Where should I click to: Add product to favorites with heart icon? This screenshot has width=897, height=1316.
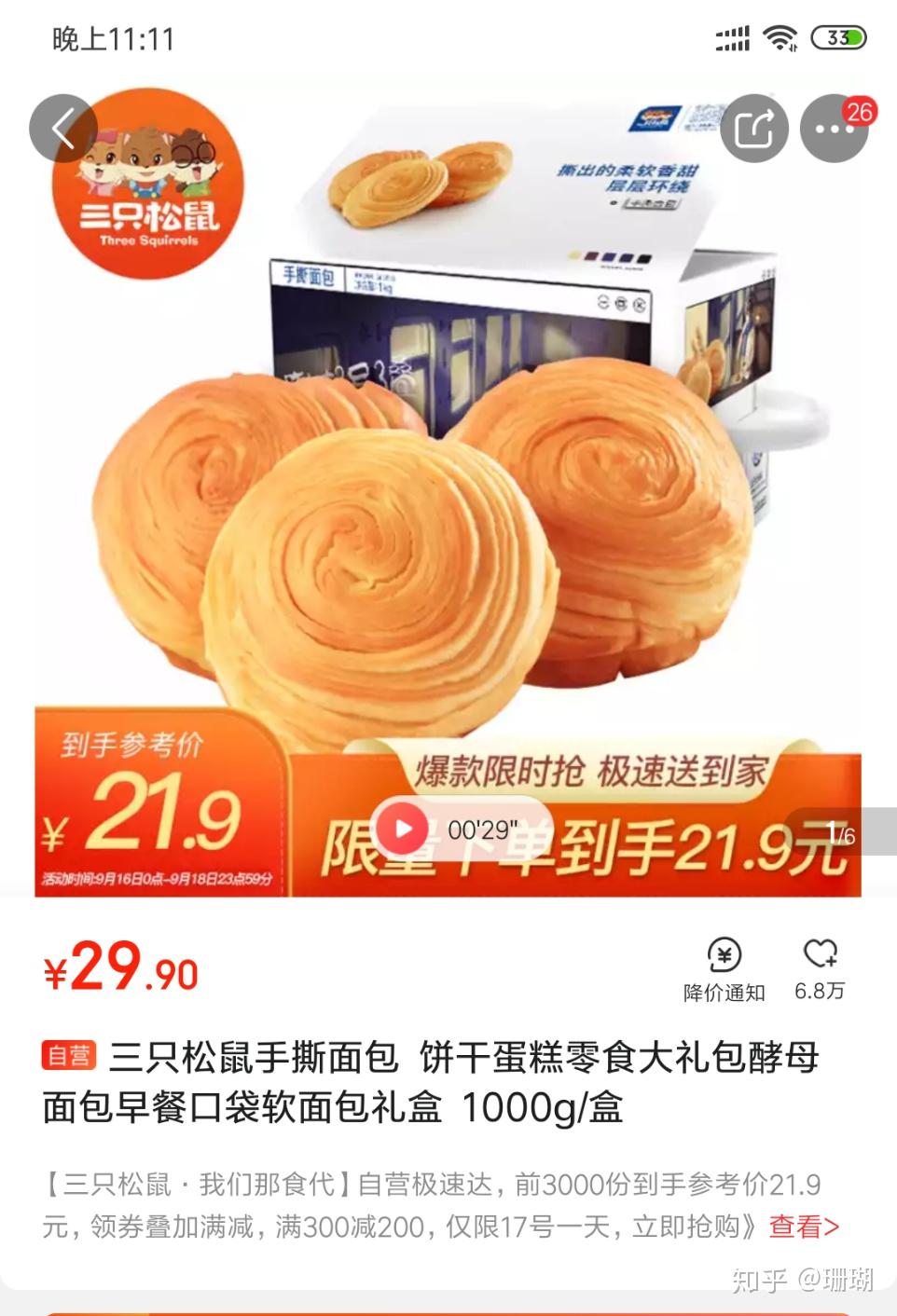pyautogui.click(x=820, y=968)
